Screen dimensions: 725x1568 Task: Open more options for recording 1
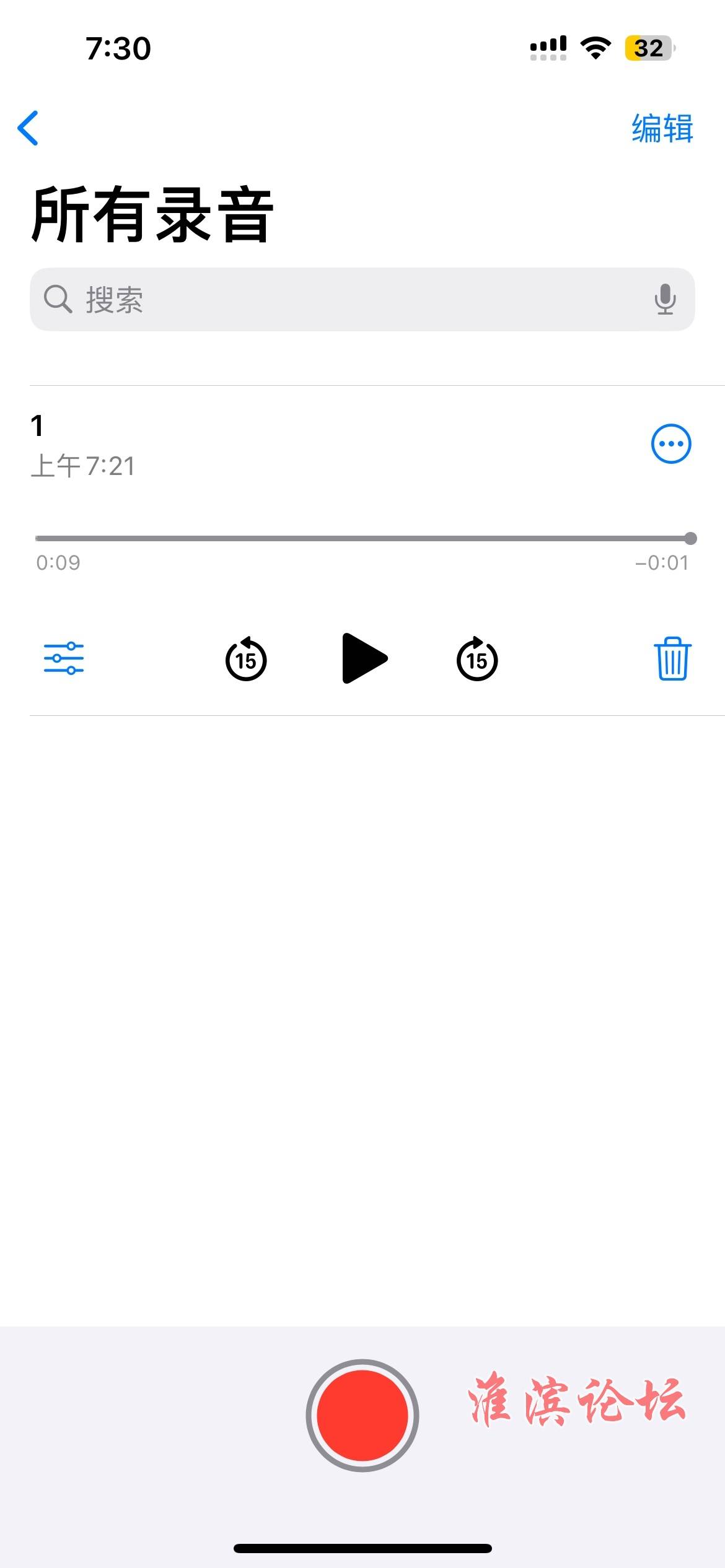670,443
